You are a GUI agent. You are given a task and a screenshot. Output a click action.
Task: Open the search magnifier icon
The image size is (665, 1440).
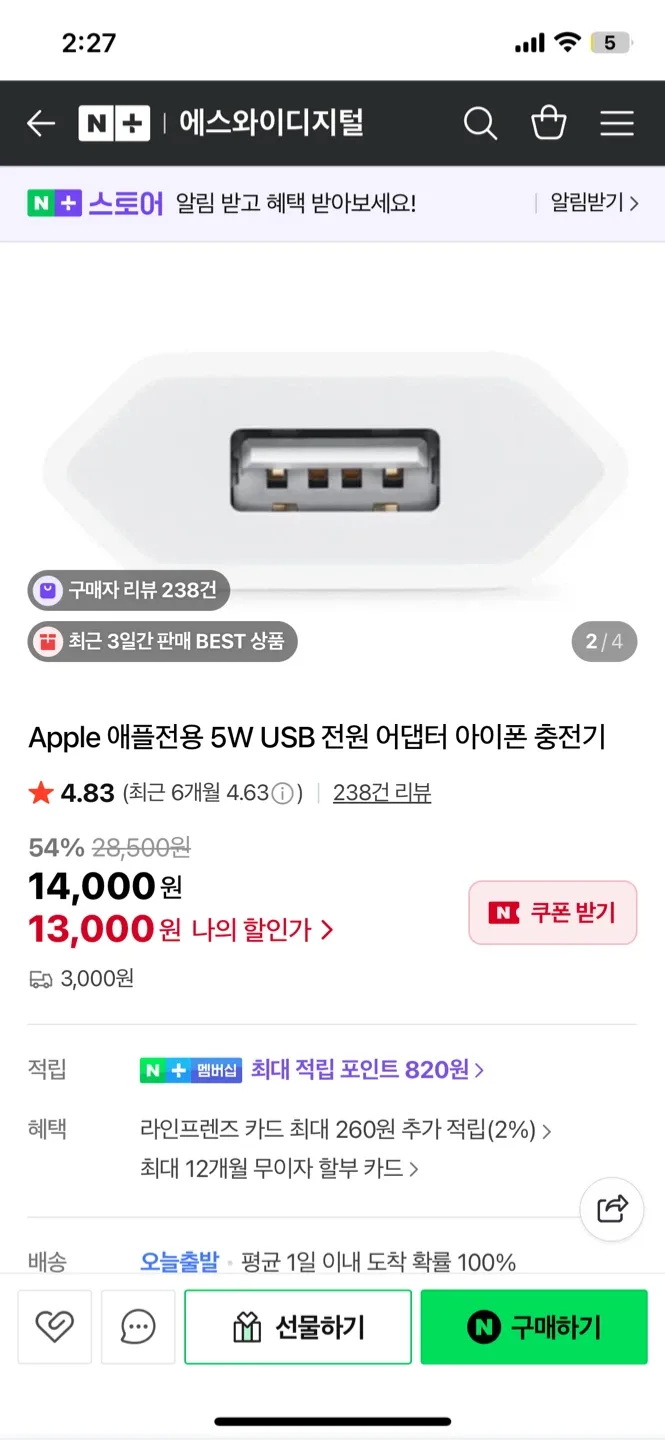pos(480,123)
